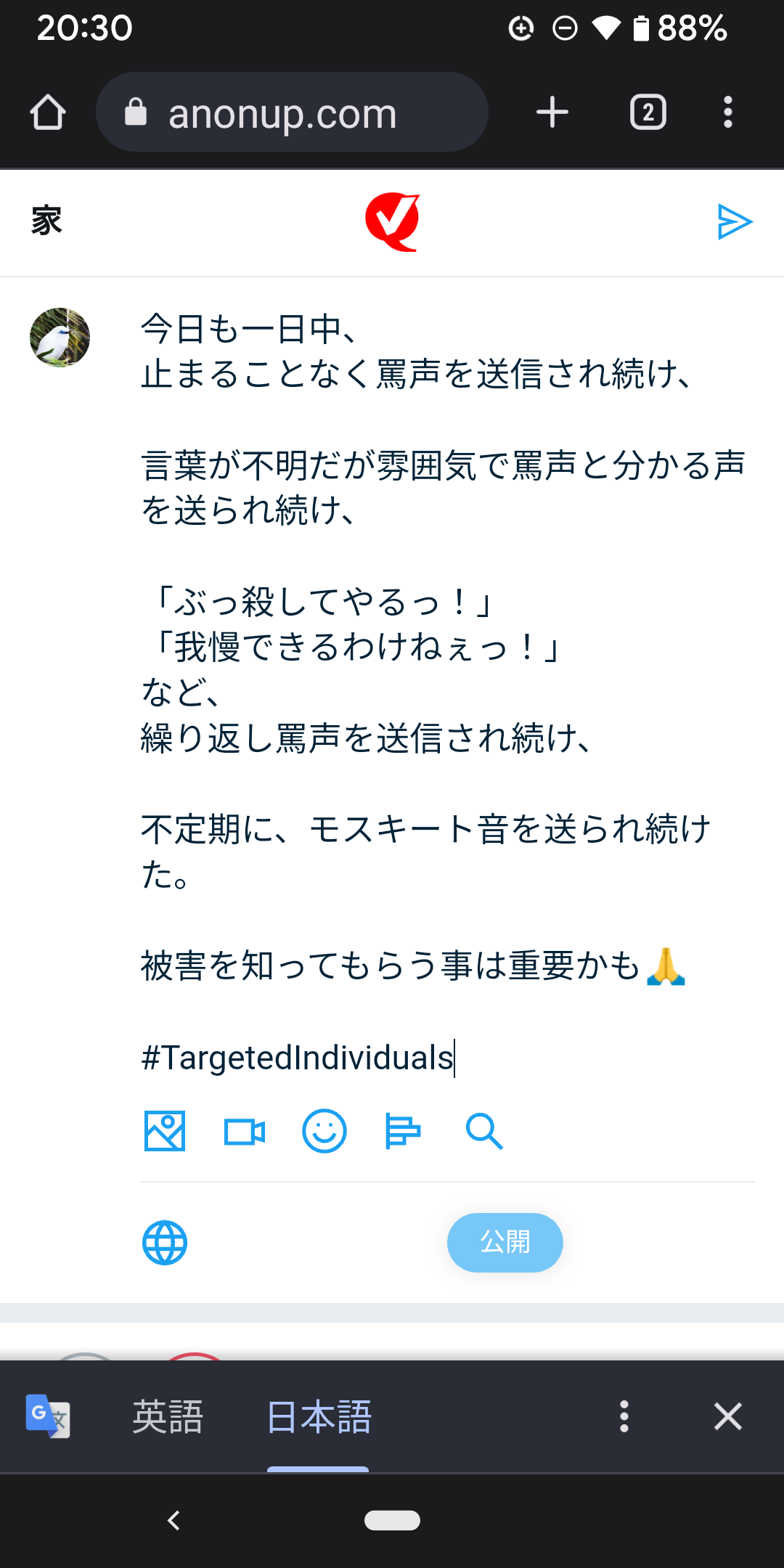Open the Chrome overflow menu
Image resolution: width=784 pixels, height=1568 pixels.
click(x=727, y=113)
